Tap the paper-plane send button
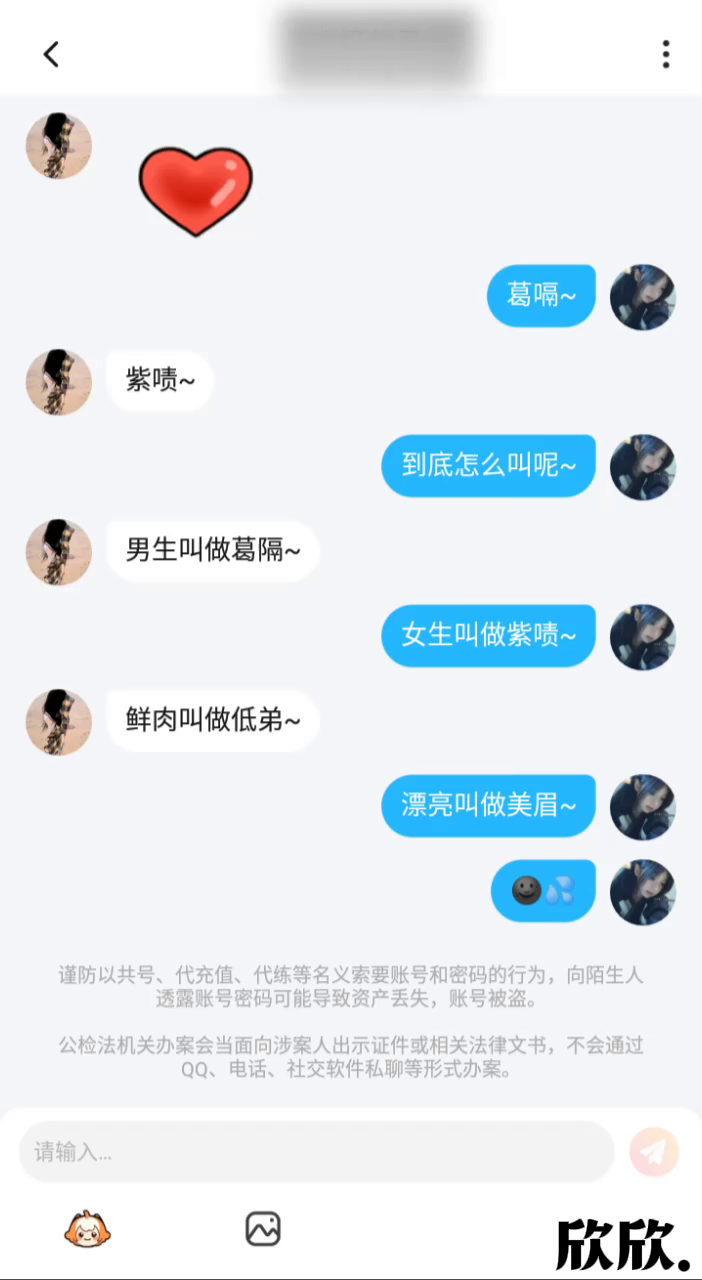 click(654, 1151)
